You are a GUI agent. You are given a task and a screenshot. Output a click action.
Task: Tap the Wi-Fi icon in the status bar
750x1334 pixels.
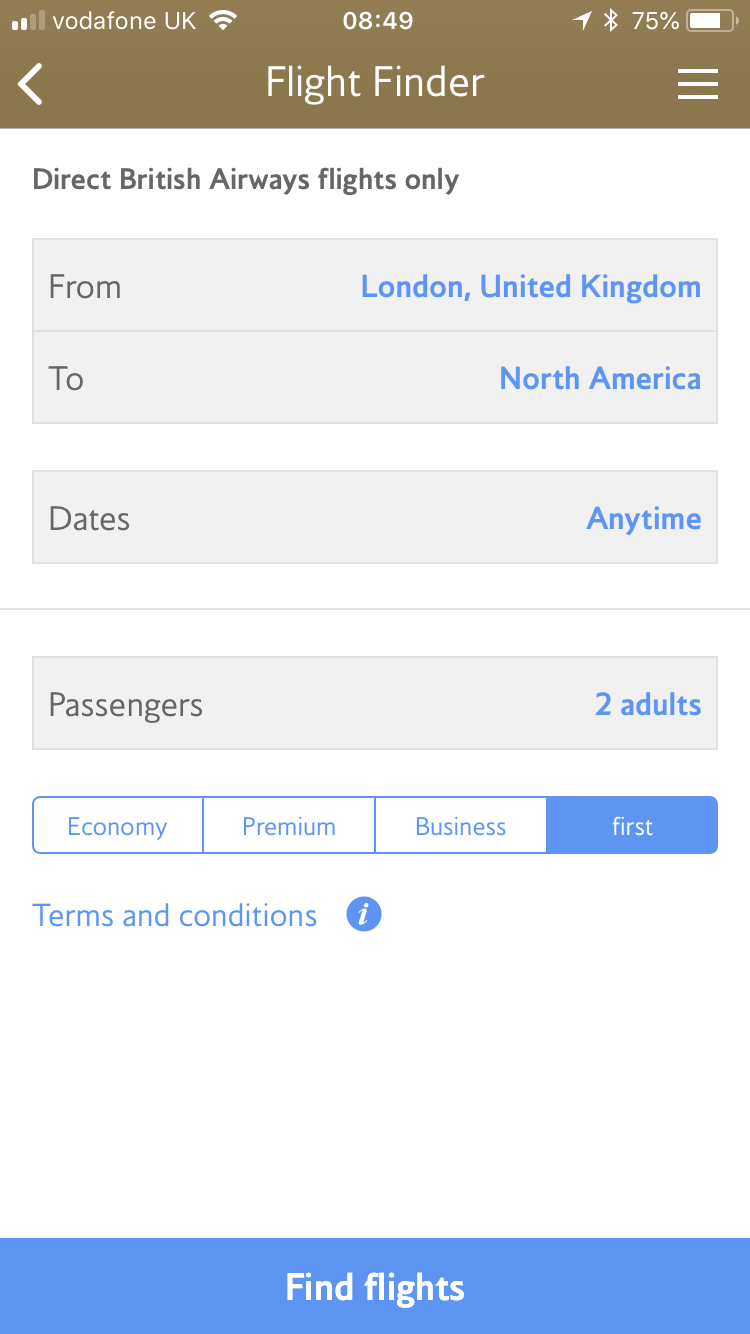(x=225, y=19)
